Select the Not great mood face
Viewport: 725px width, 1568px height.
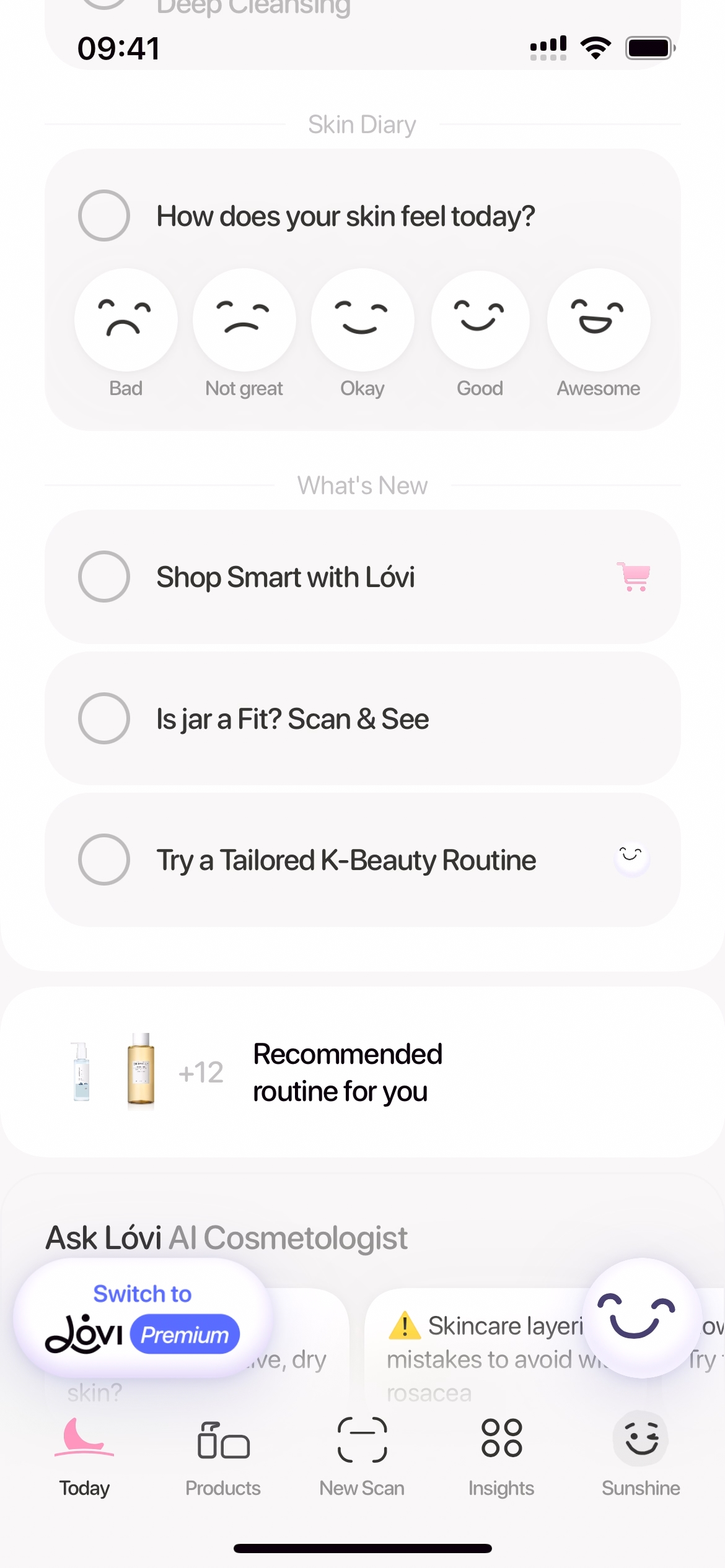point(244,320)
